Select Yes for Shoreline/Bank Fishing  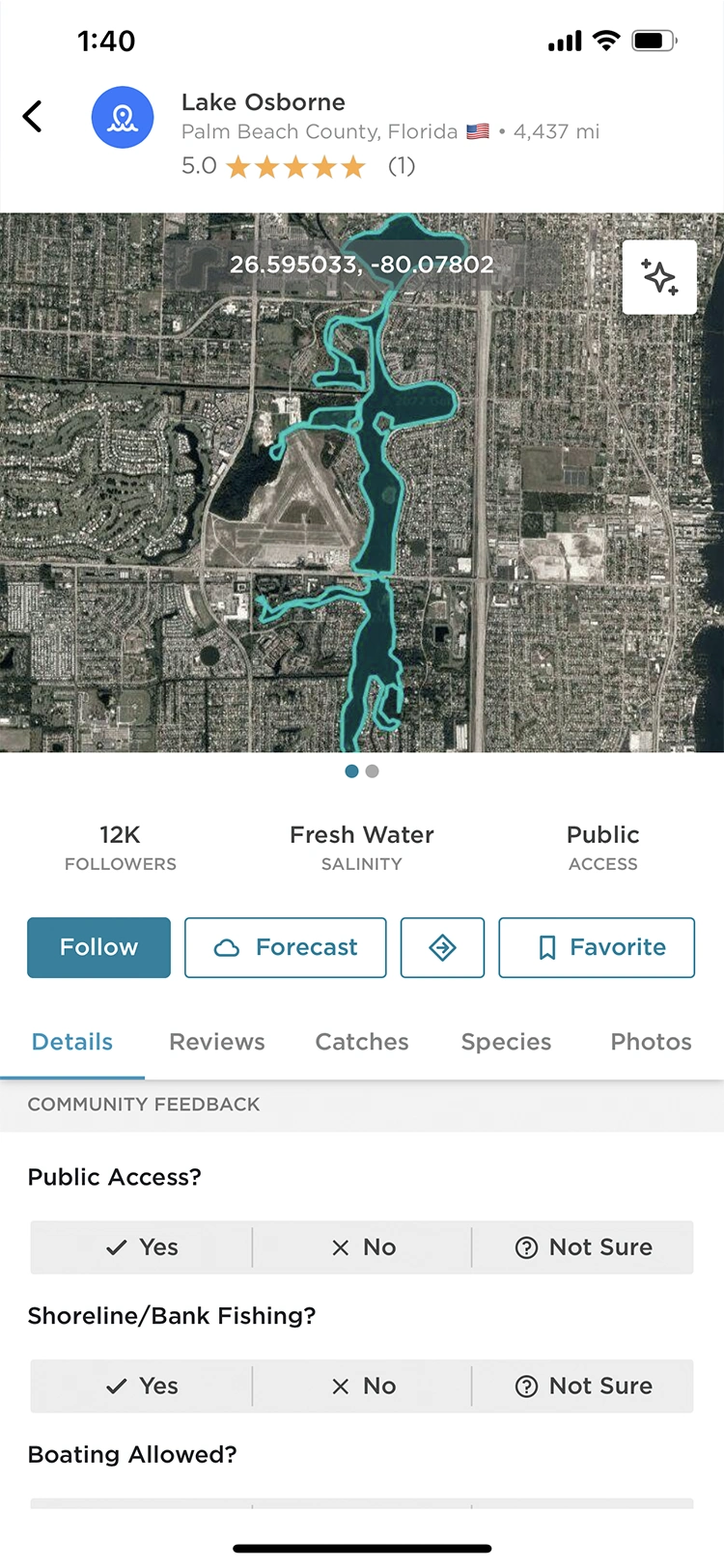point(142,1386)
